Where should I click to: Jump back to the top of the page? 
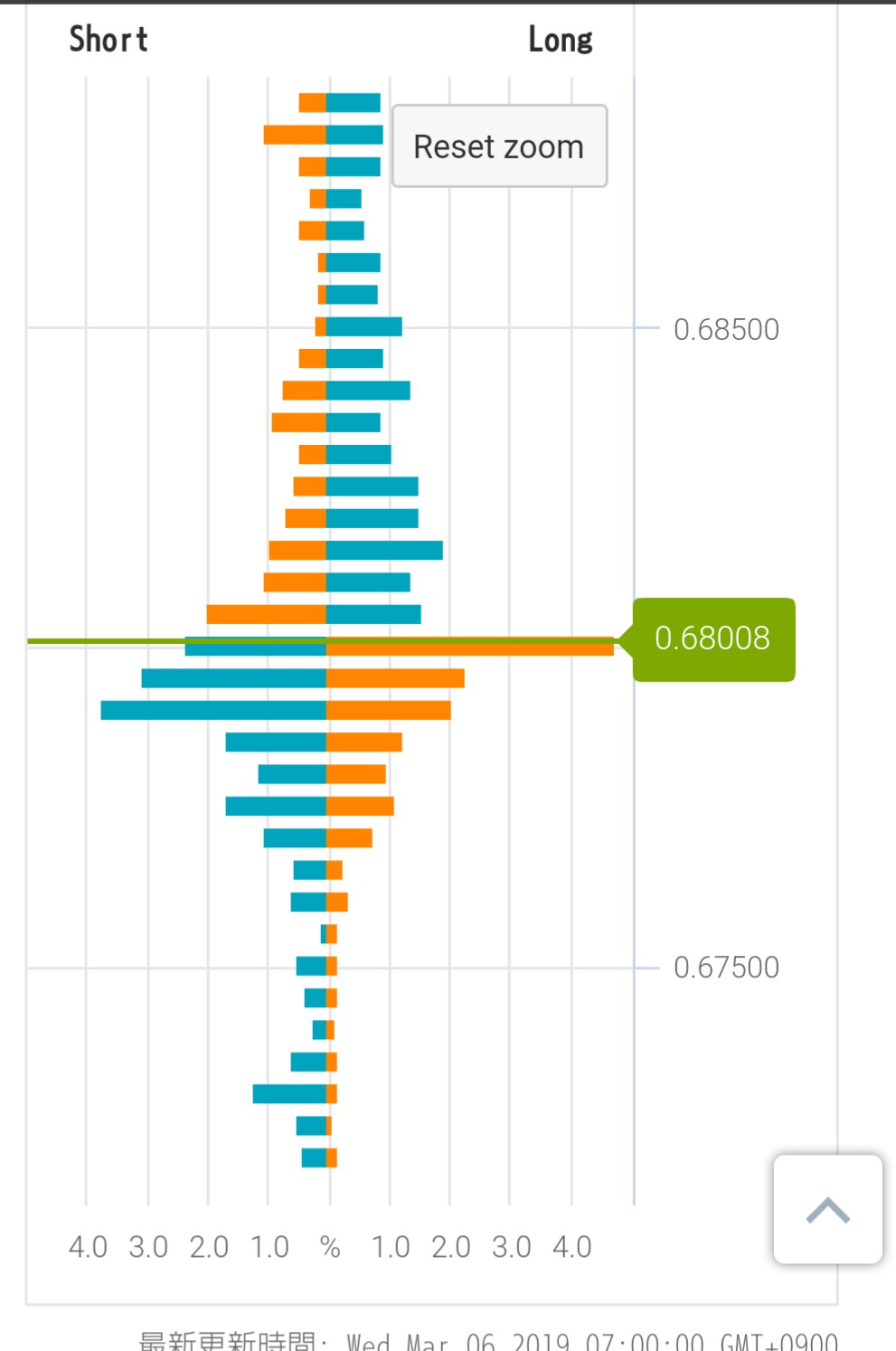pos(827,1209)
